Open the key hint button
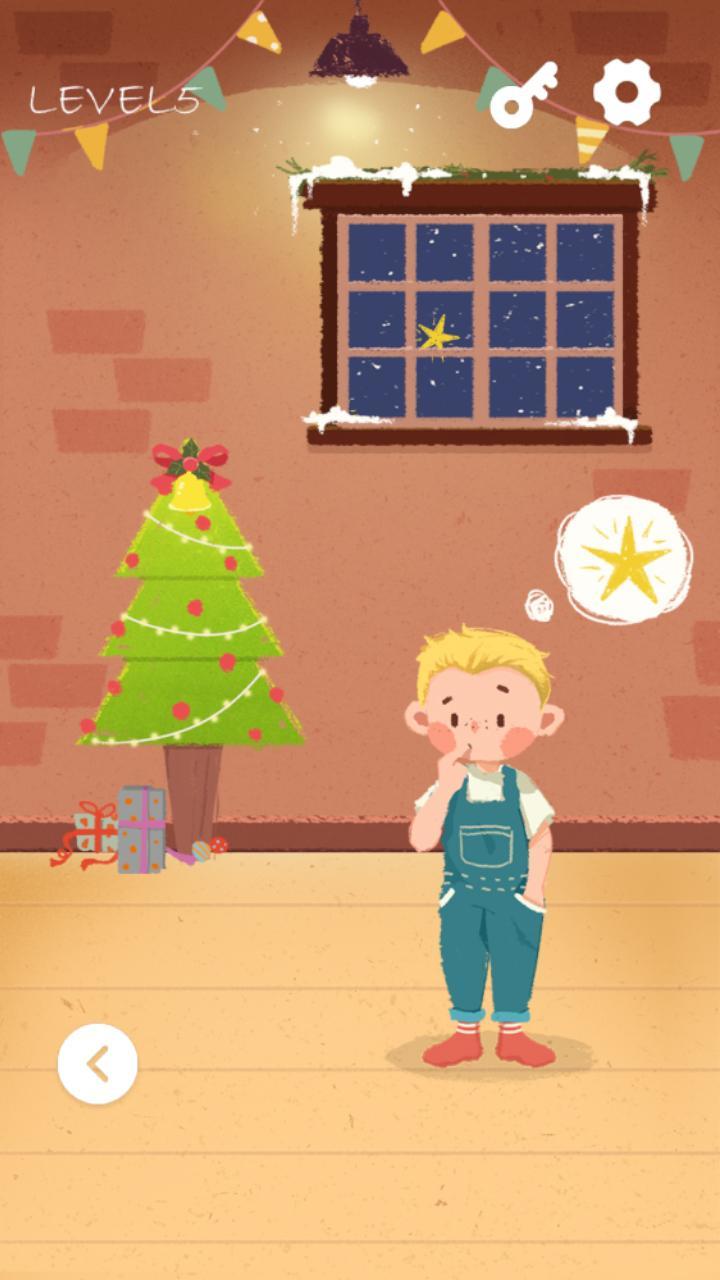The image size is (720, 1280). (523, 96)
